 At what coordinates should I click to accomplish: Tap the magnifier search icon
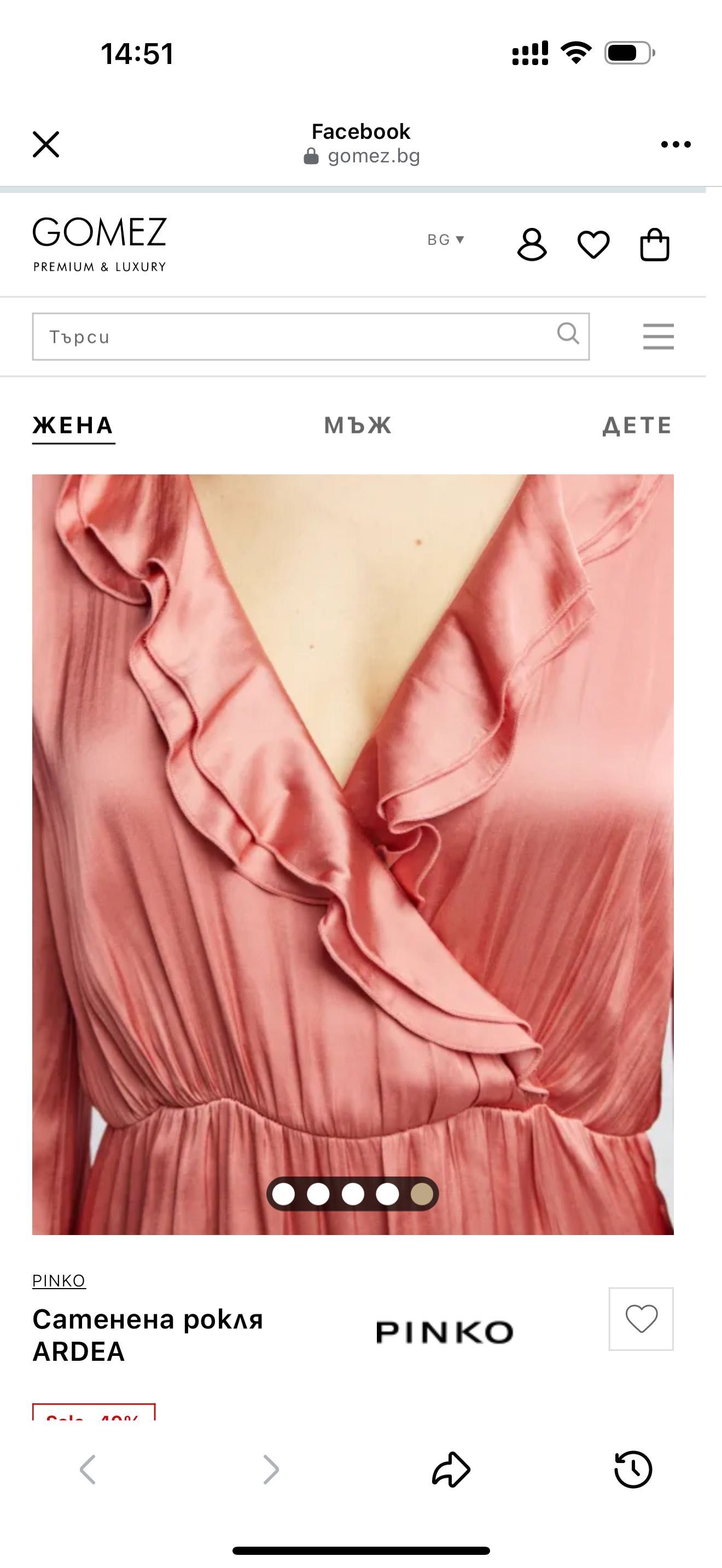(568, 334)
